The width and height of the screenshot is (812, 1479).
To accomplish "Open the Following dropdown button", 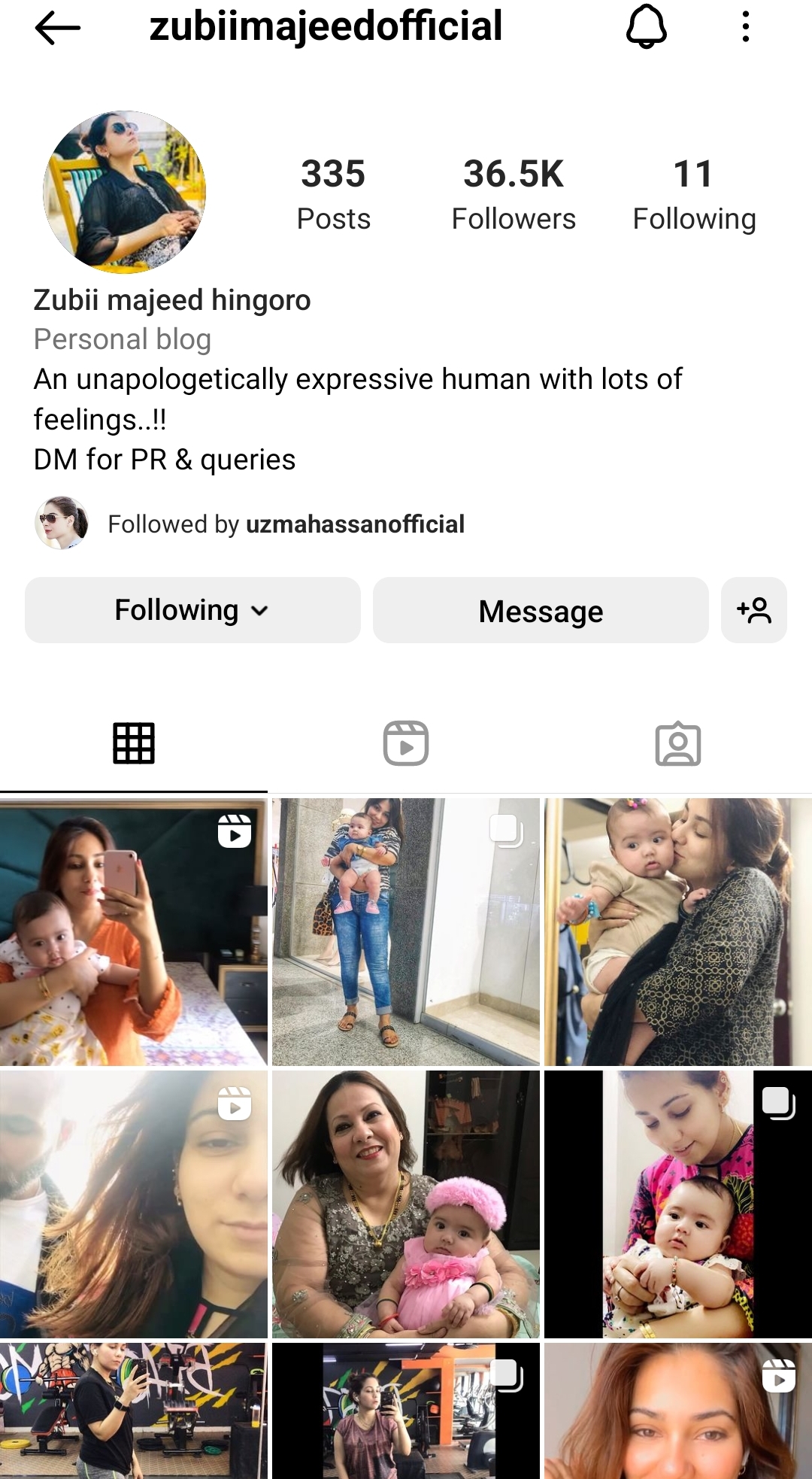I will tap(192, 610).
